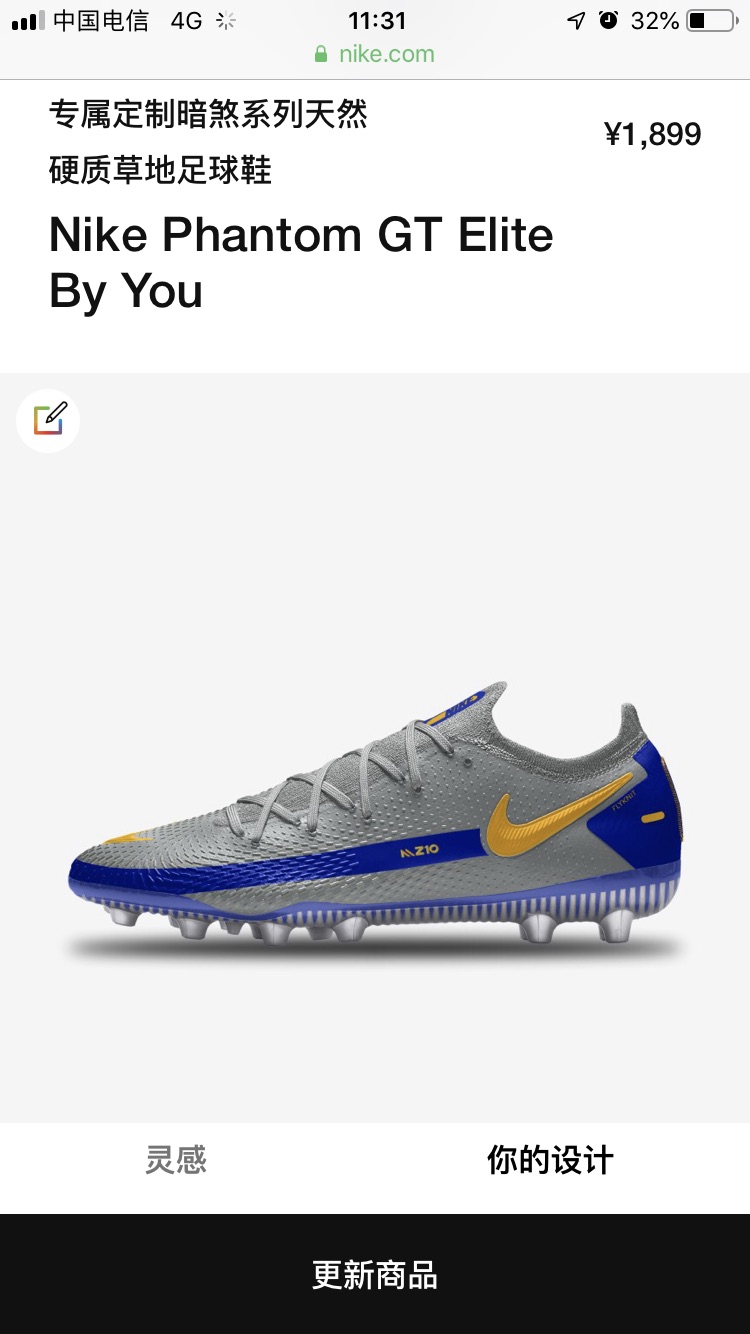Open the custom shoe image

click(x=376, y=822)
